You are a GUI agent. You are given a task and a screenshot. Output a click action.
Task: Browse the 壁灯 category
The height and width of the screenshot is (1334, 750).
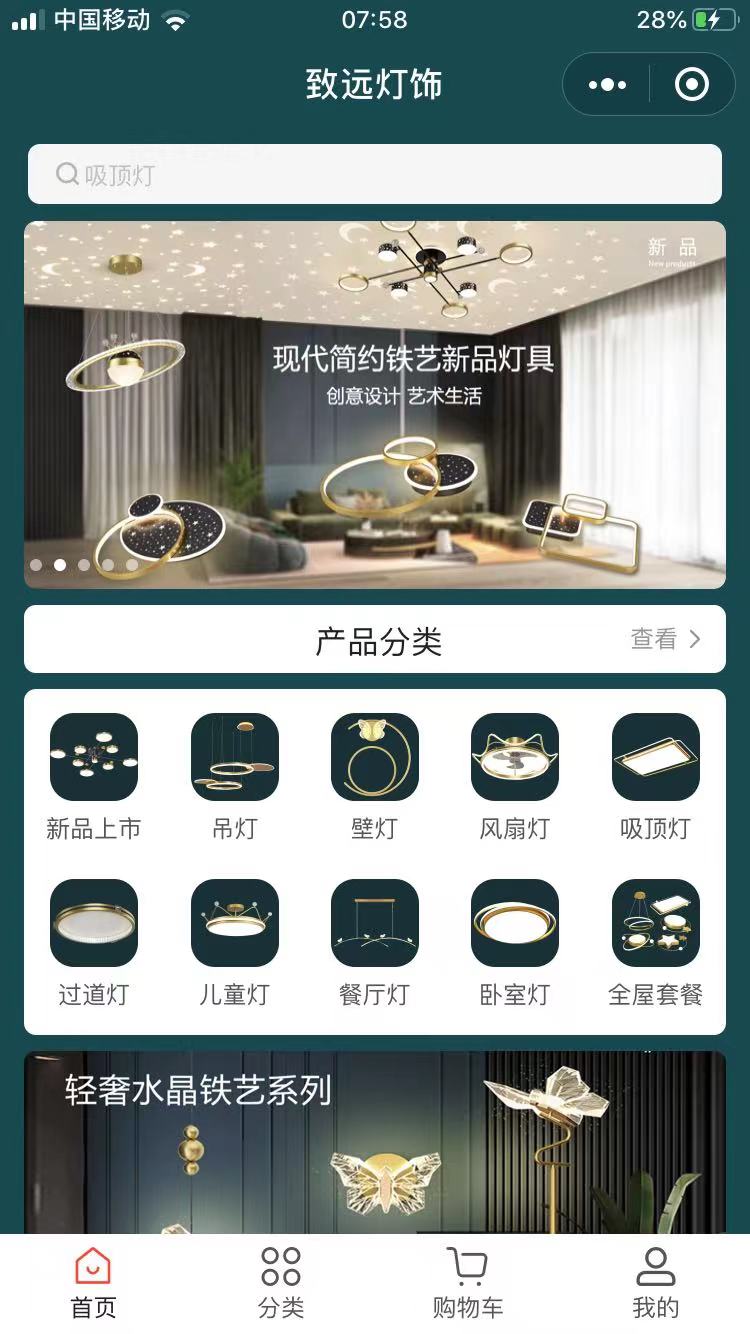(375, 757)
